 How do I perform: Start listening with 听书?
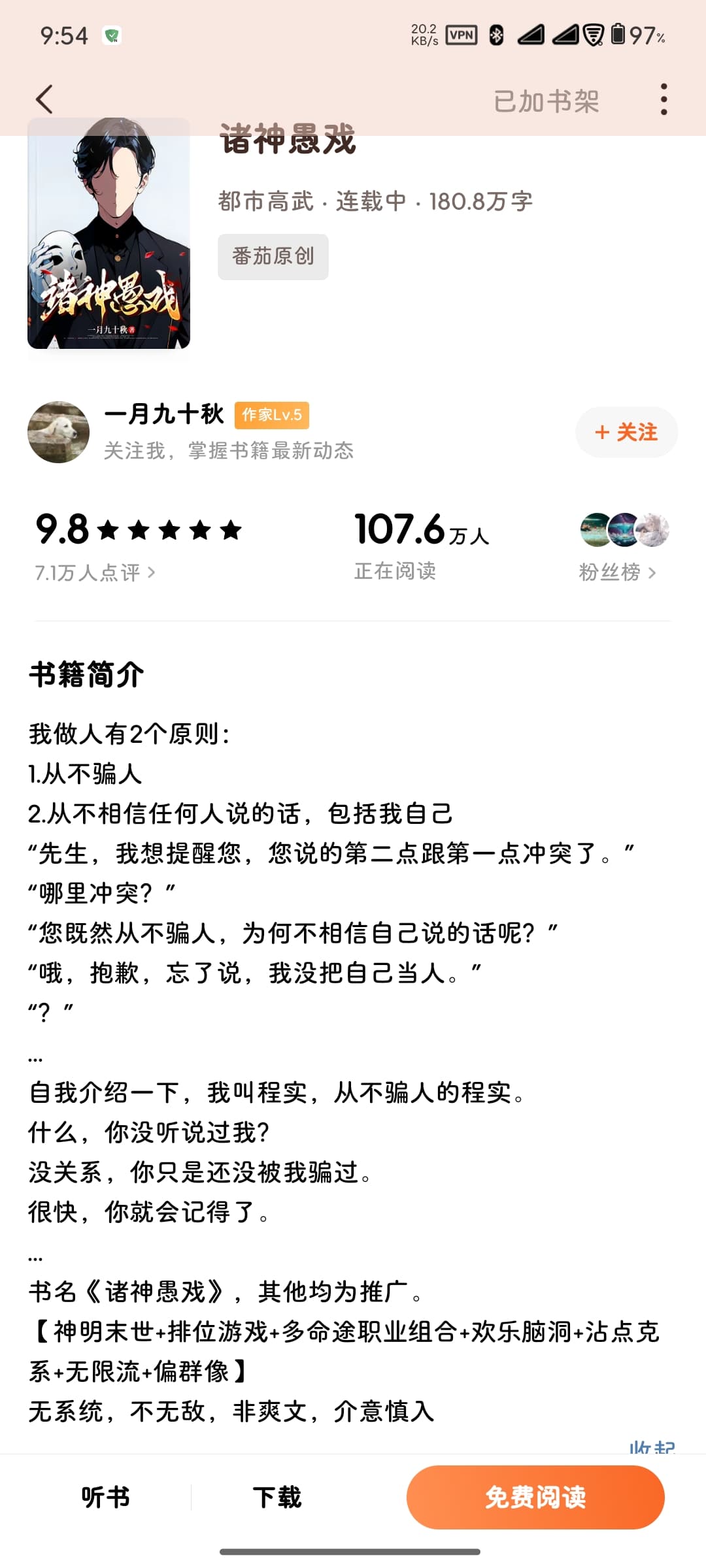pyautogui.click(x=106, y=1497)
